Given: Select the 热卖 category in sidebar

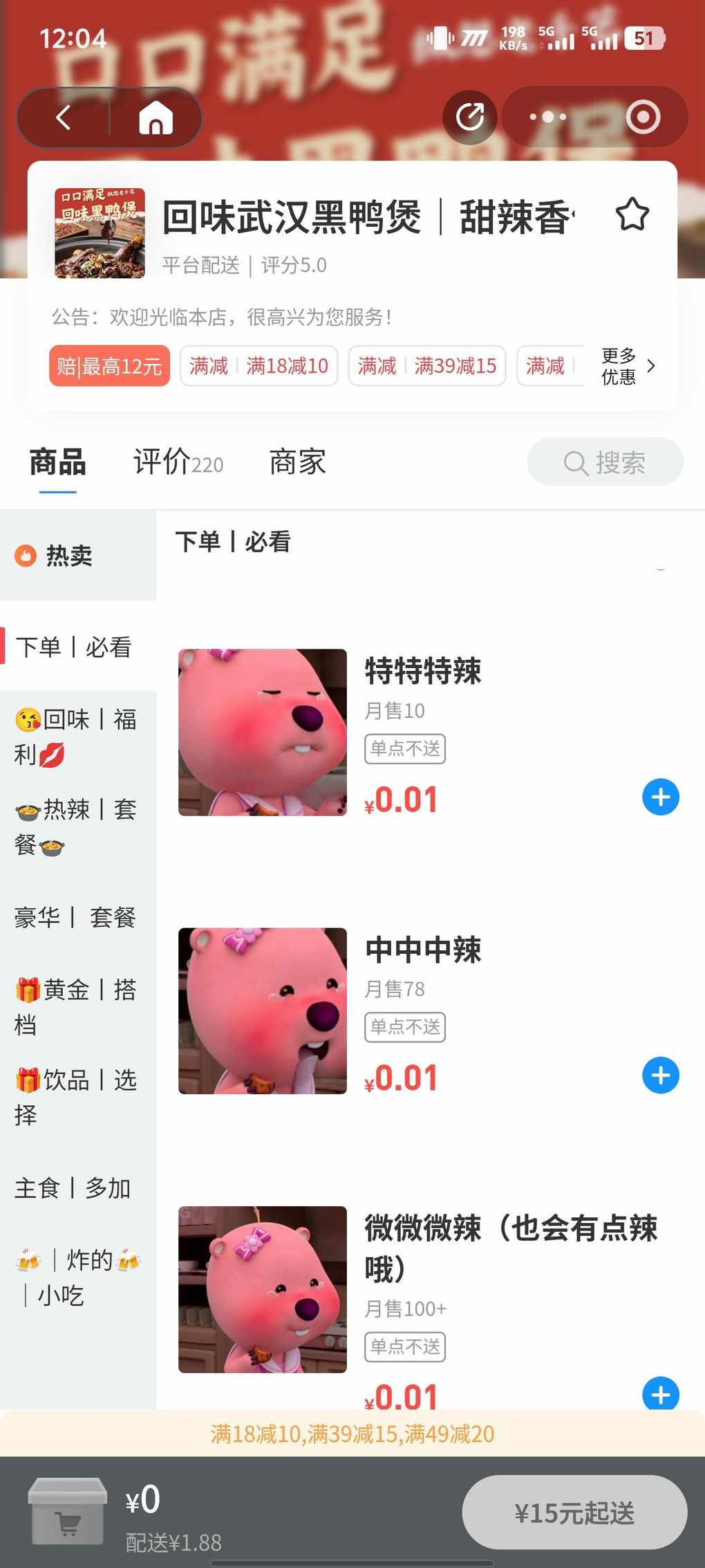Looking at the screenshot, I should (69, 555).
